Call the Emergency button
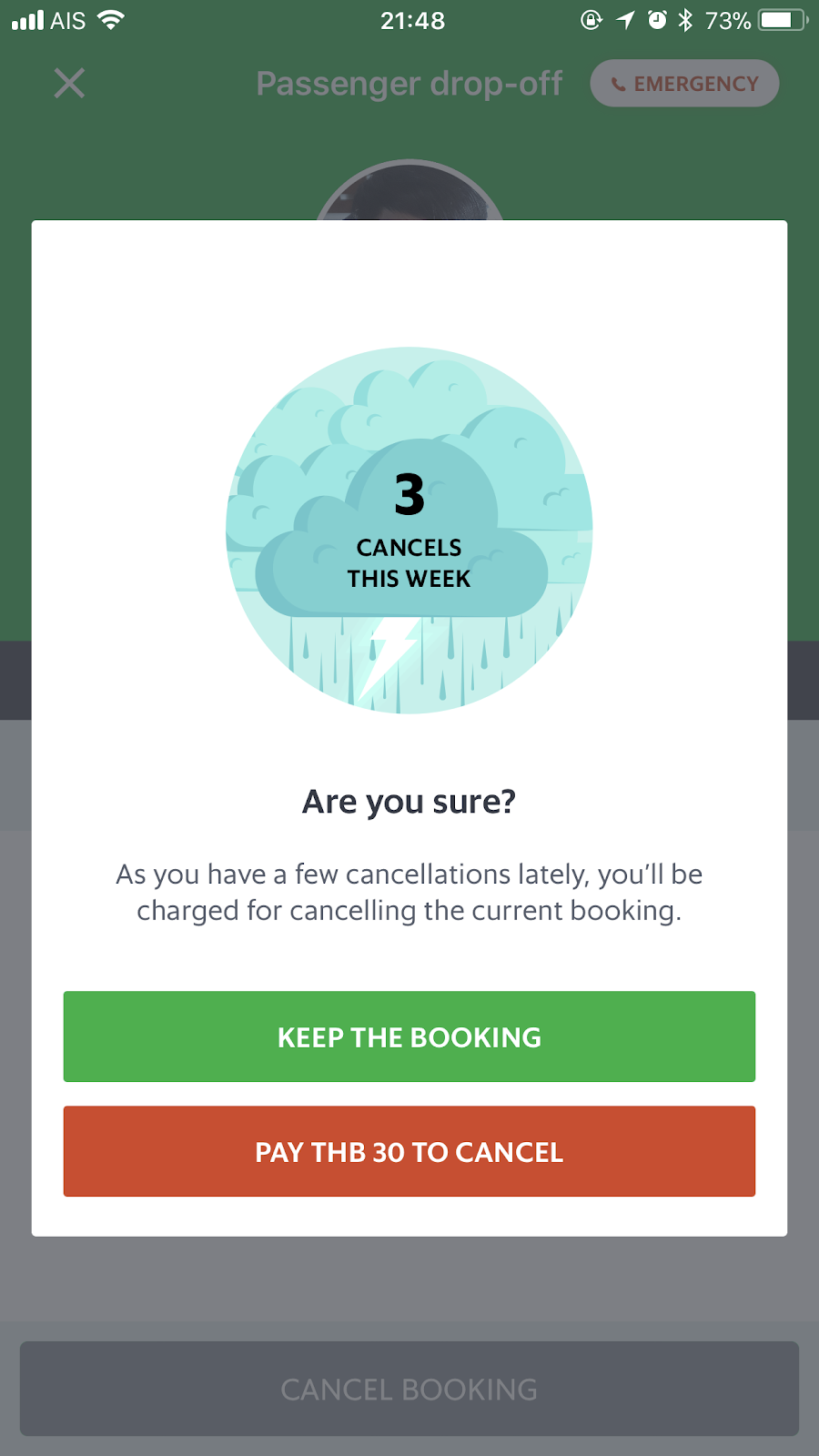Viewport: 819px width, 1456px height. pos(684,84)
